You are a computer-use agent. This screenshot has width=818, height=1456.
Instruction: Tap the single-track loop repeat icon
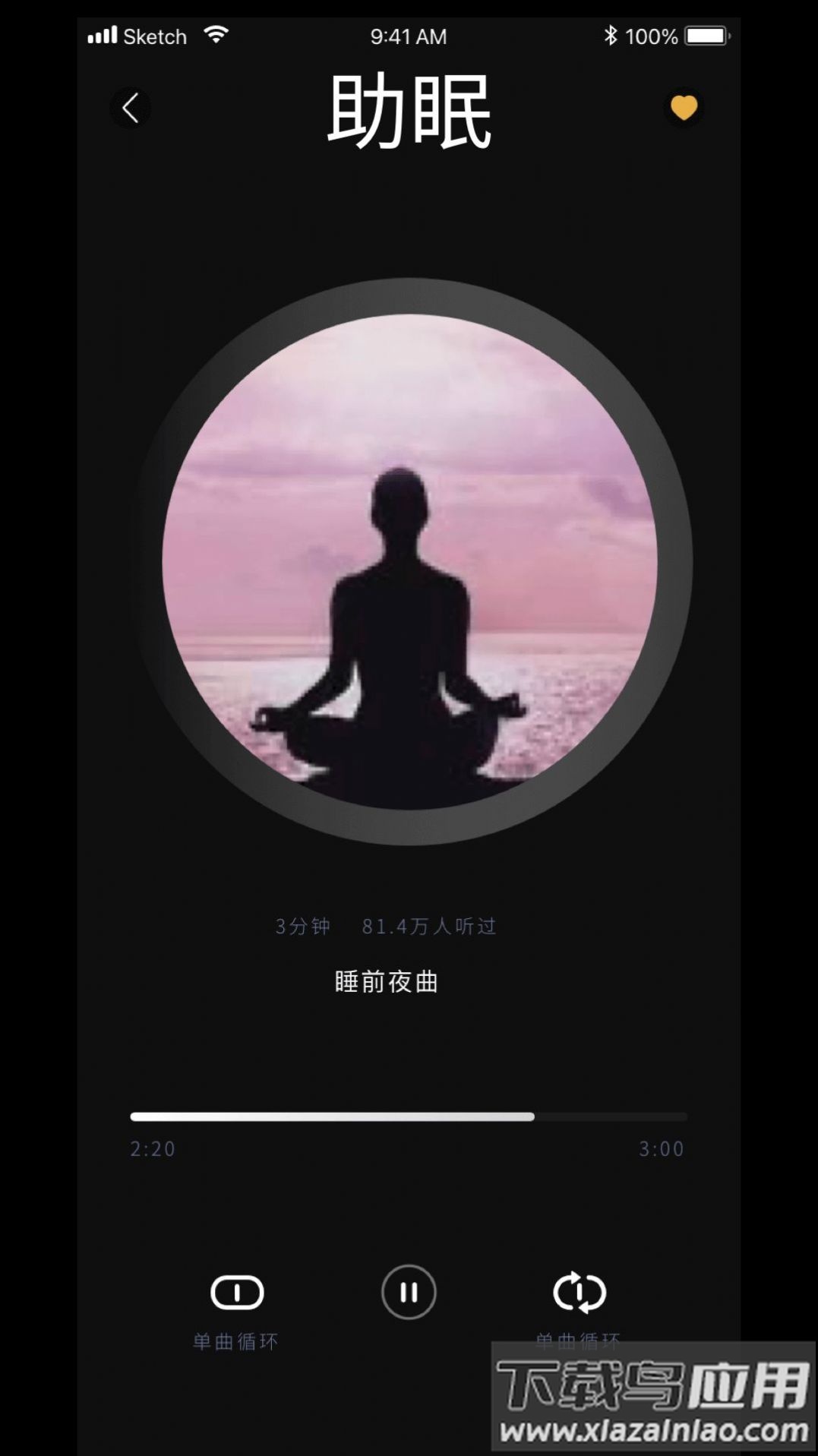click(x=580, y=1291)
